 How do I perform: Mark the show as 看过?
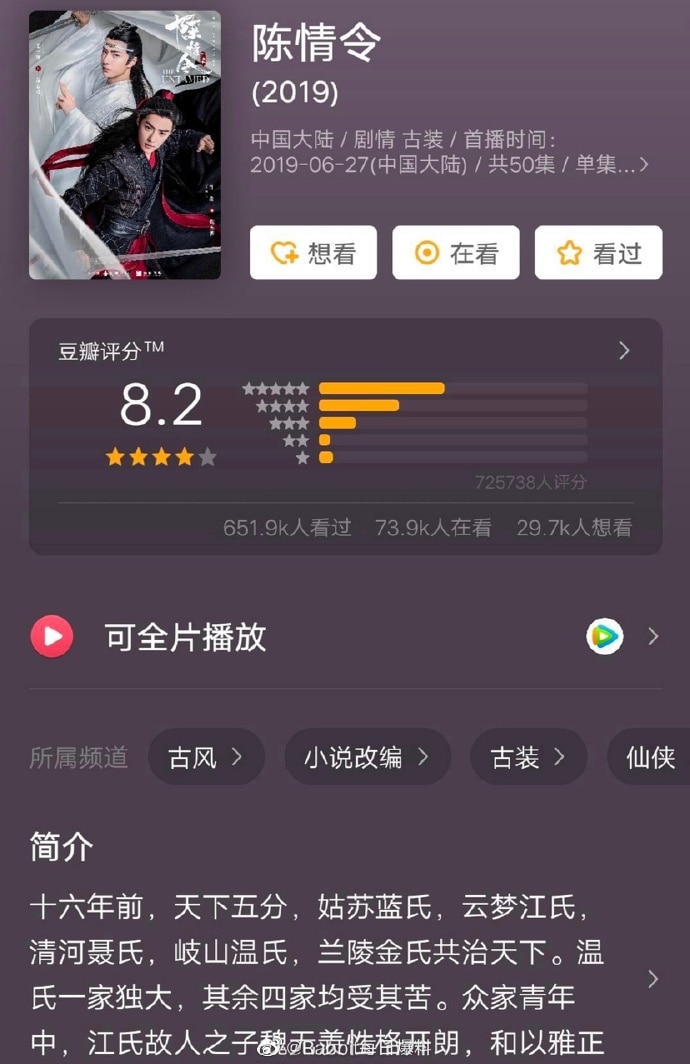(598, 253)
